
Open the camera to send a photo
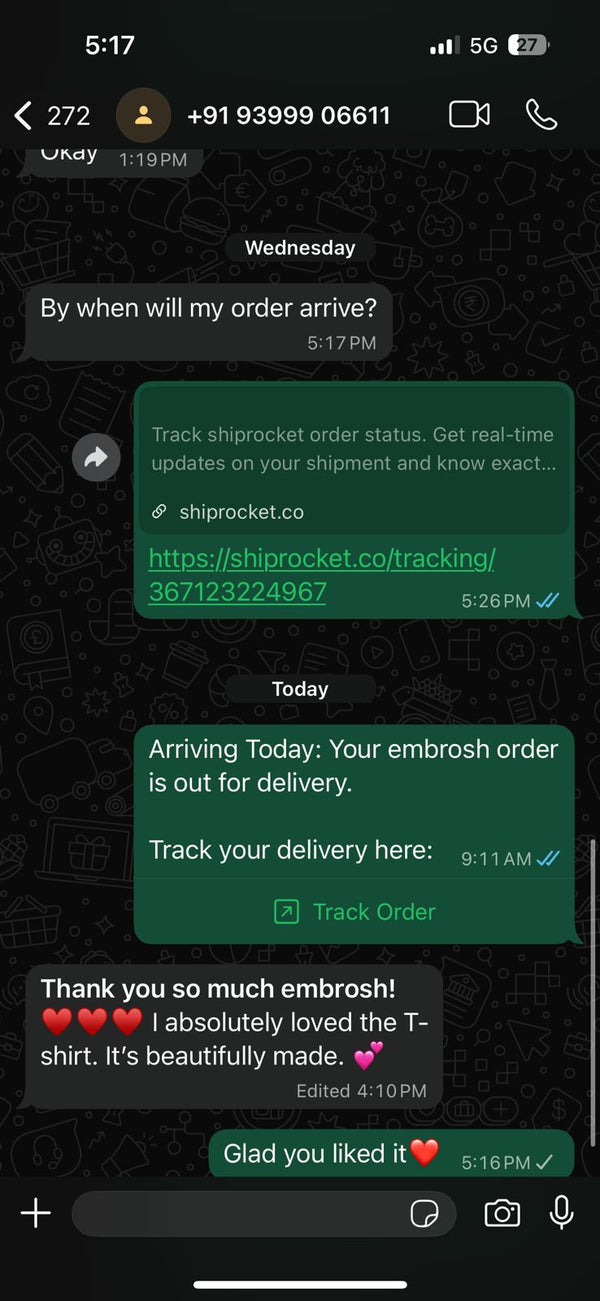502,1214
